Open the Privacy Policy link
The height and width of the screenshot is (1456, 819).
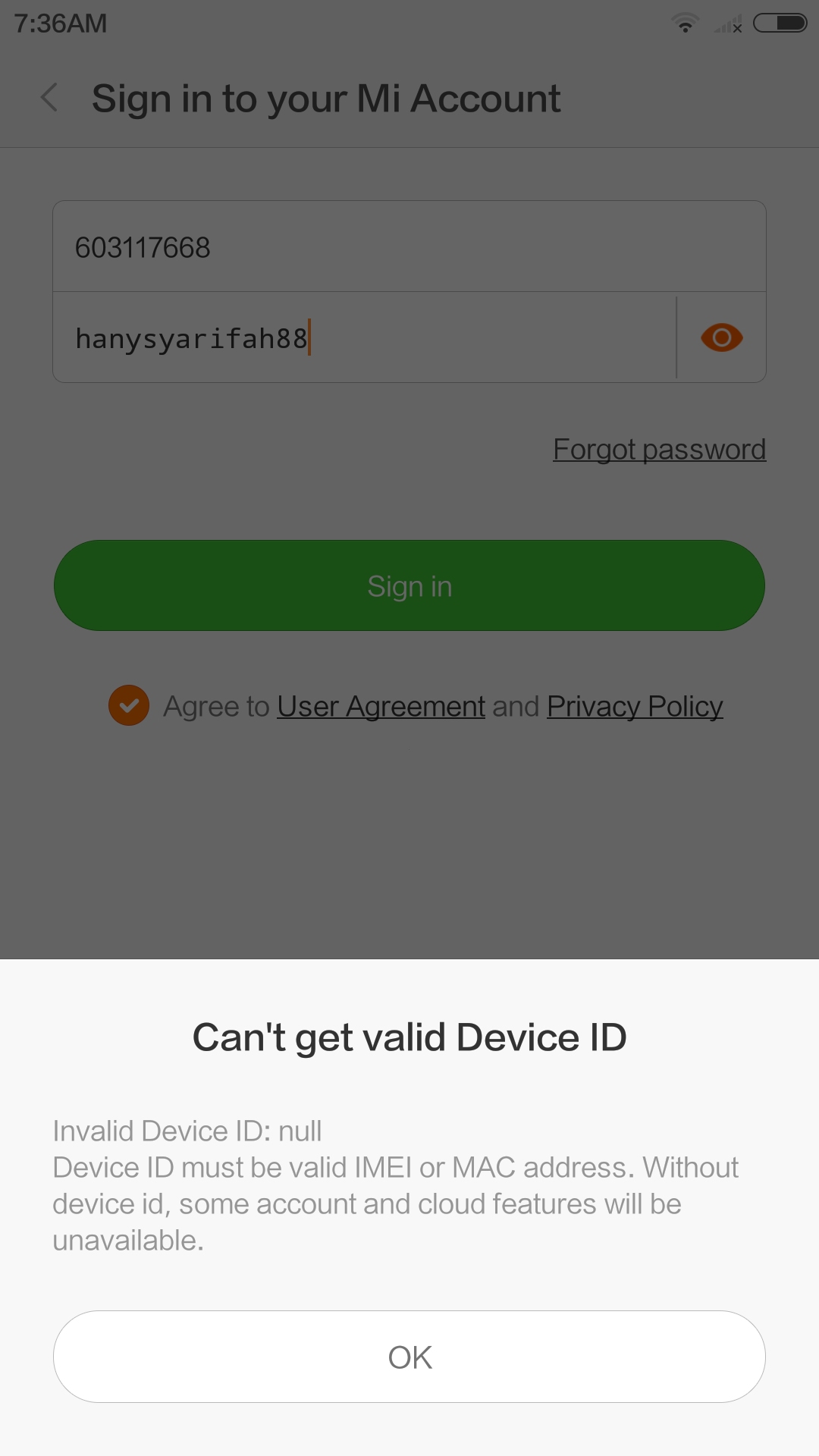click(x=635, y=707)
